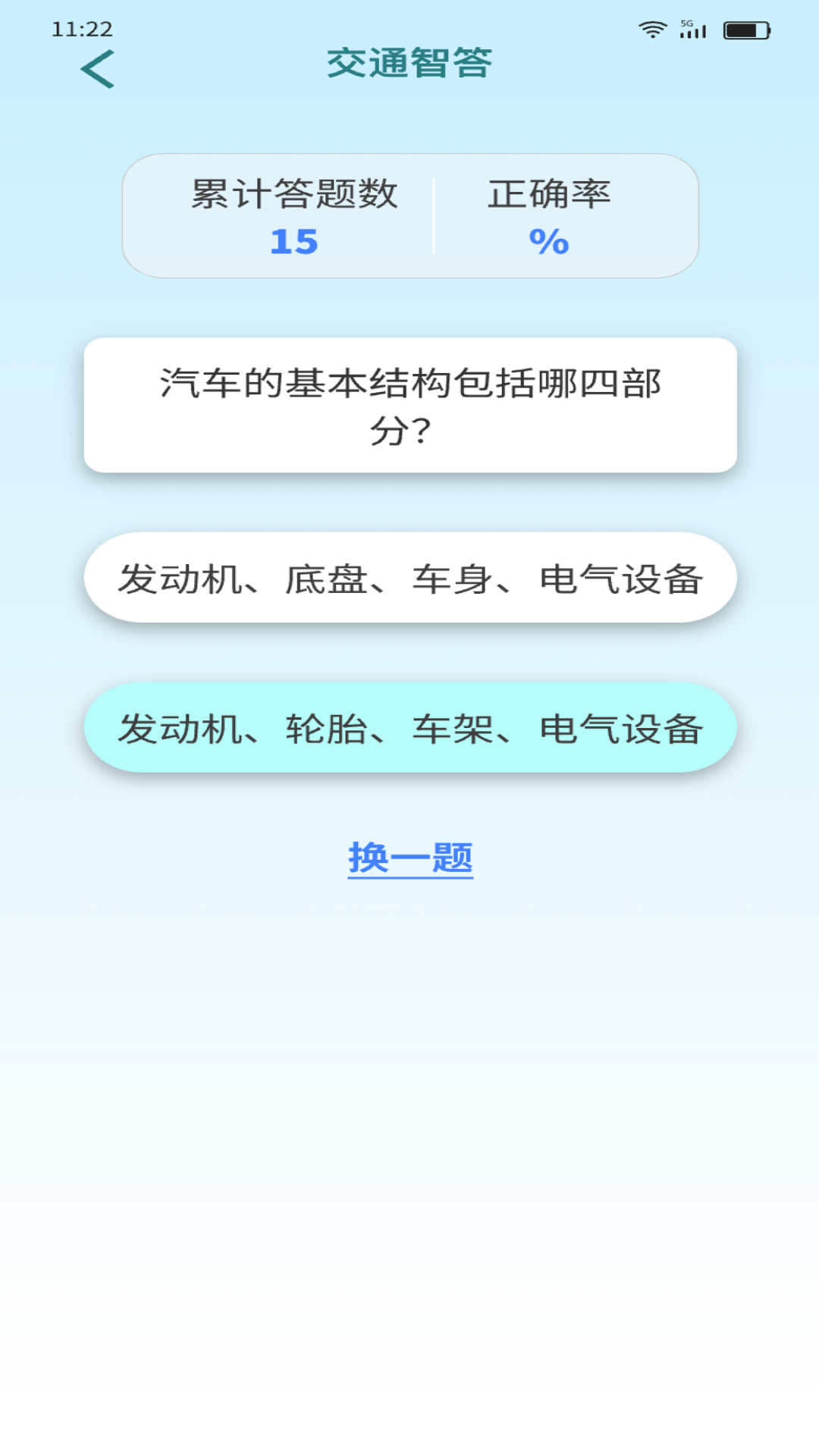Tap the question text about car structure

point(409,406)
